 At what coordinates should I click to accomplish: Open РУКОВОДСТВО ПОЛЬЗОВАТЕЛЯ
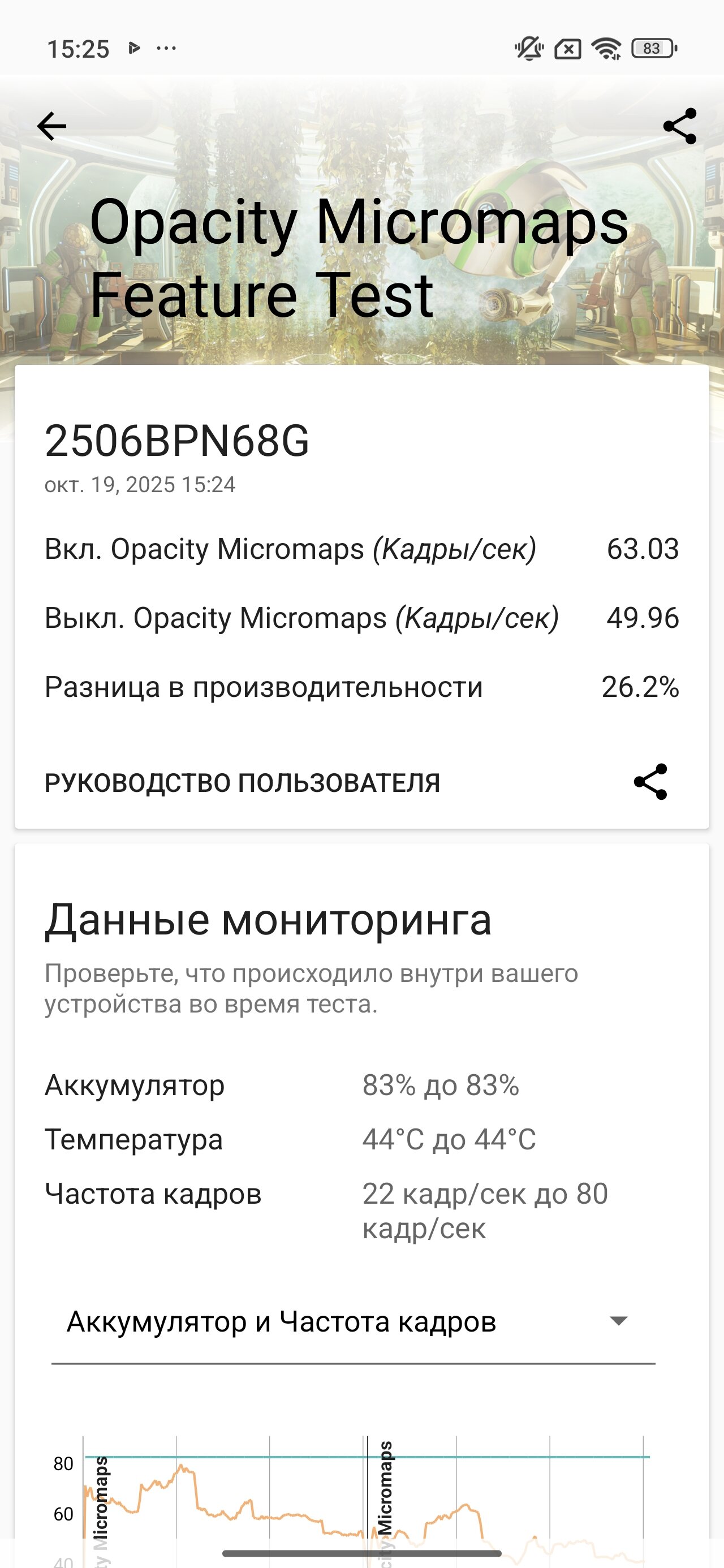coord(242,783)
